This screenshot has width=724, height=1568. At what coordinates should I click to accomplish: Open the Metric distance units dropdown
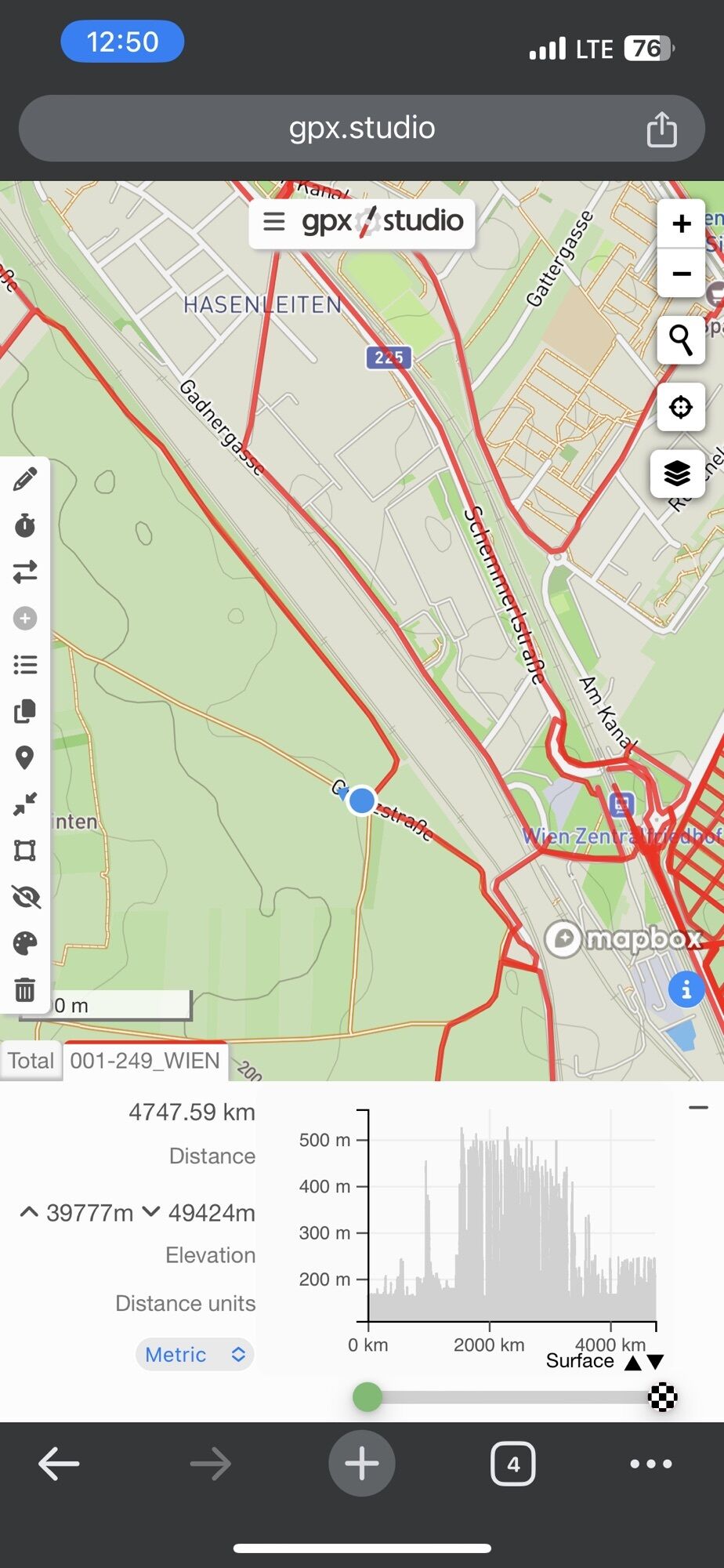click(195, 1354)
